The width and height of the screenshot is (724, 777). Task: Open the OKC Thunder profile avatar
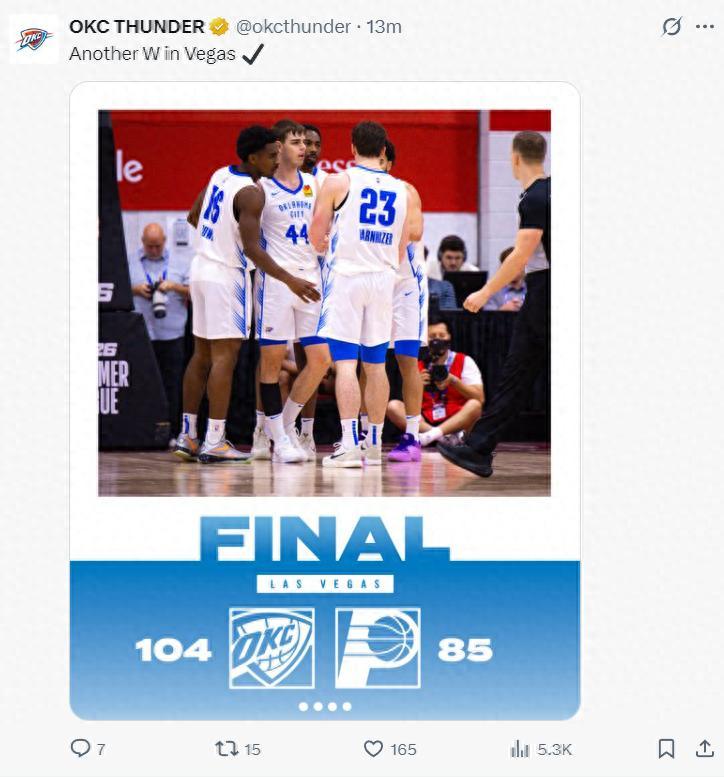click(33, 40)
